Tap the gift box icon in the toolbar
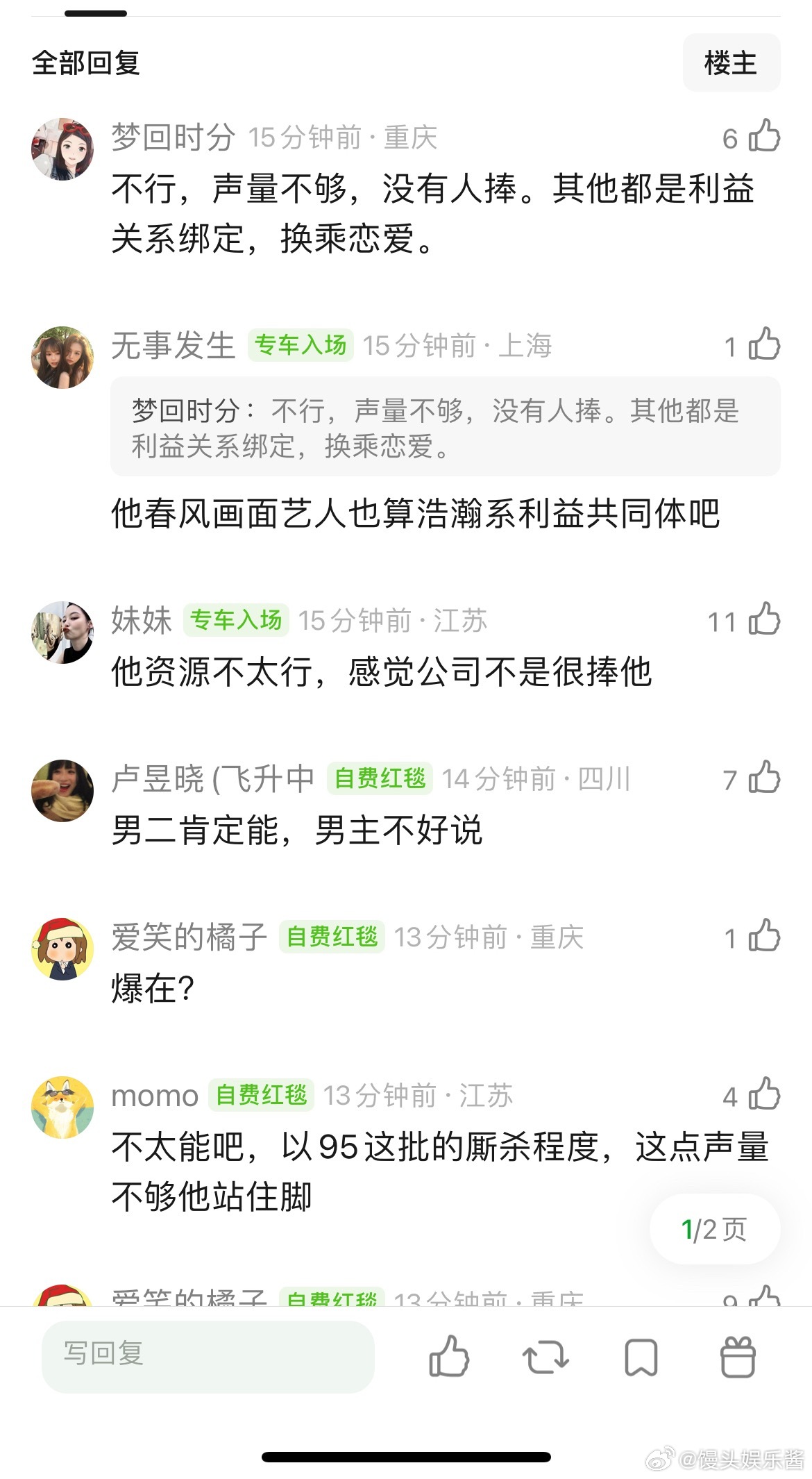Viewport: 812px width, 1479px height. click(737, 1357)
